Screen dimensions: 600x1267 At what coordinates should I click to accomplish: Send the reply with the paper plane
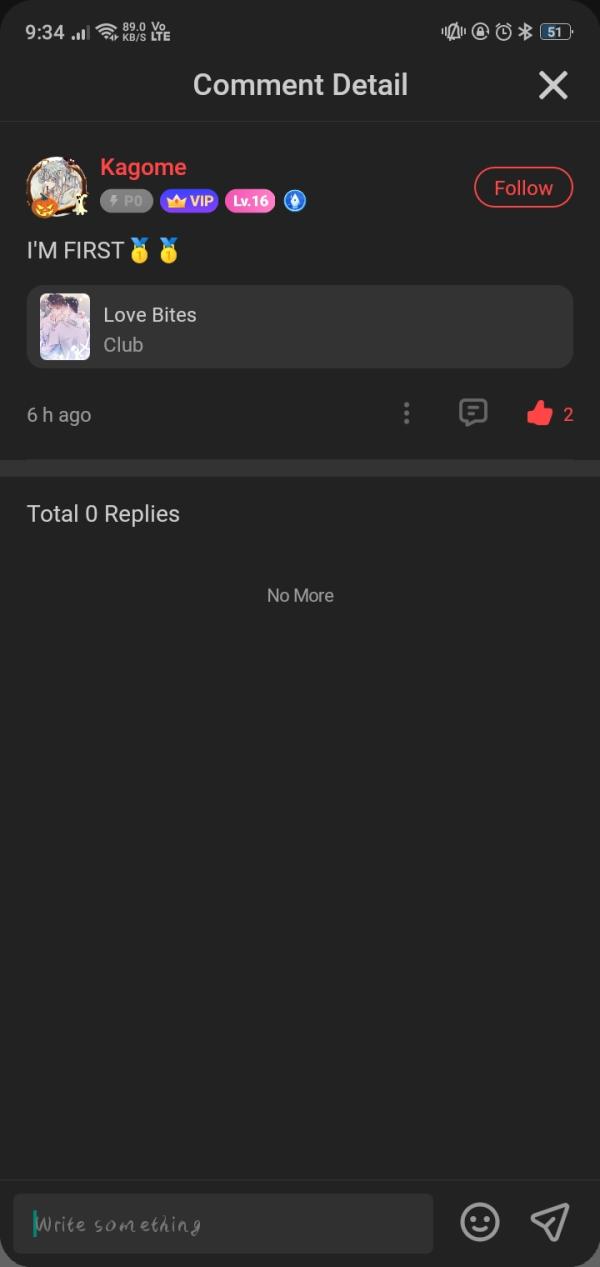click(550, 1222)
